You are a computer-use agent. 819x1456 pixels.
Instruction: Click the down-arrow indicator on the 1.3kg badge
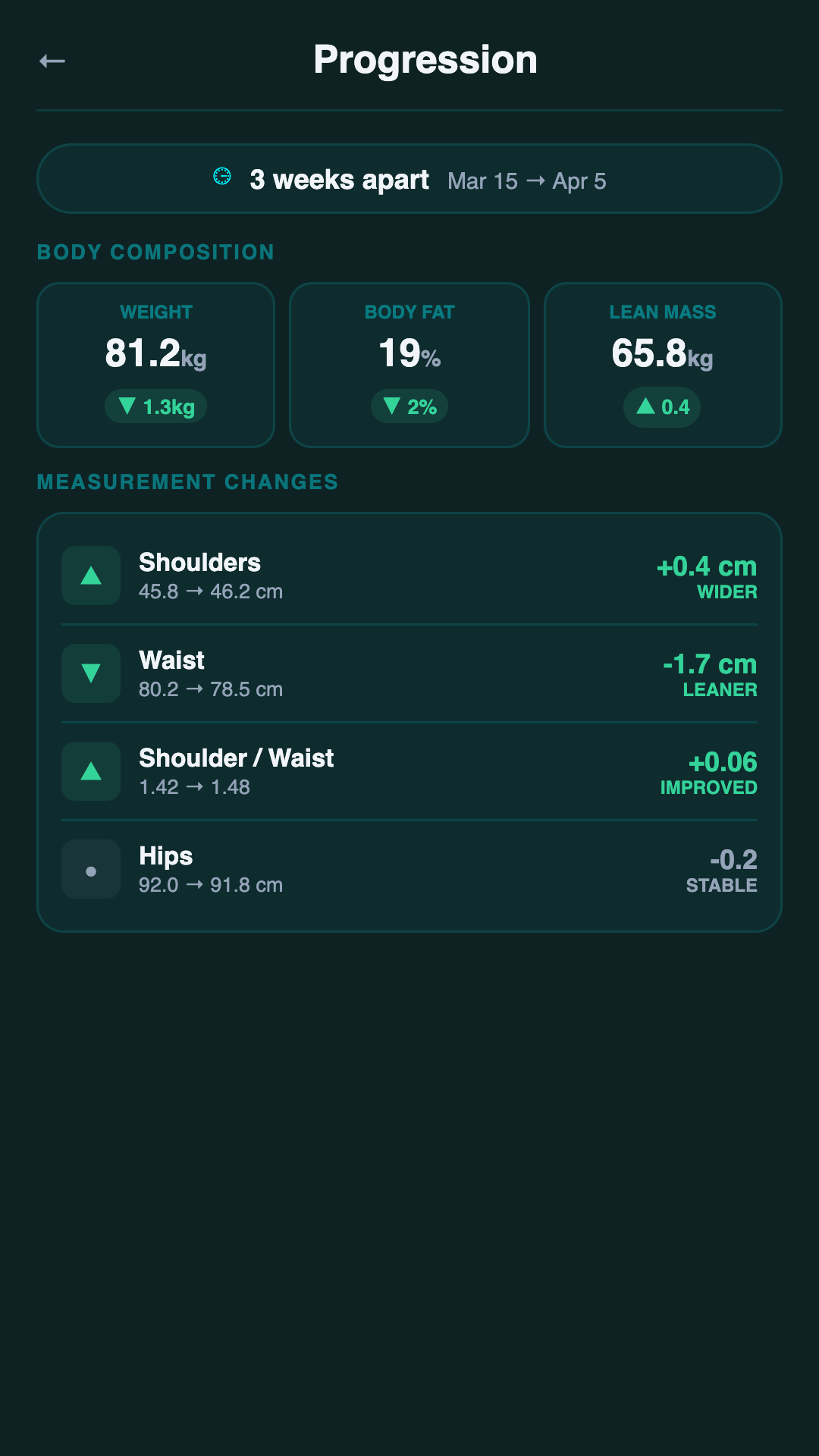tap(126, 406)
